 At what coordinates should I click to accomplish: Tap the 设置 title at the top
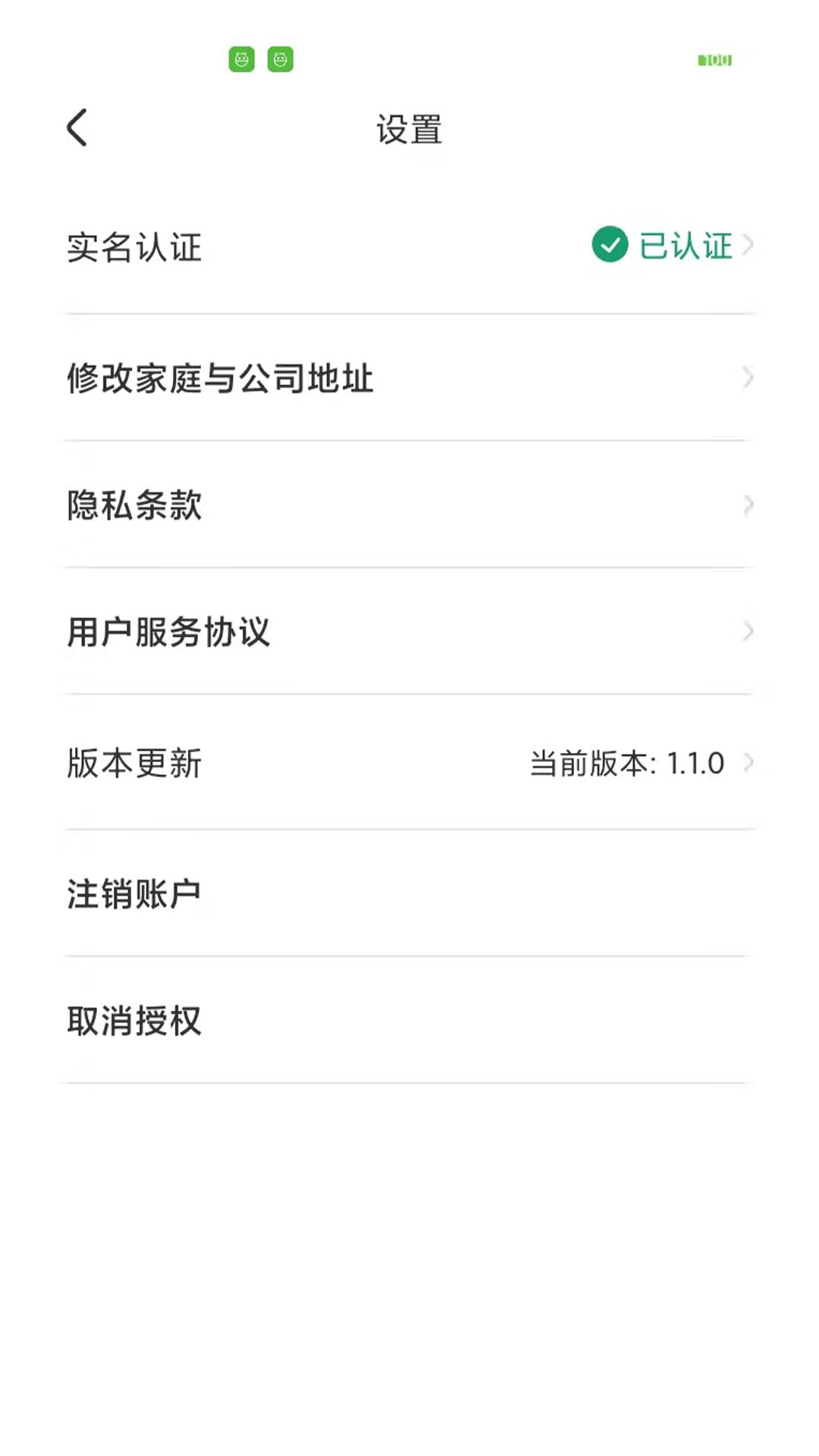[x=409, y=129]
